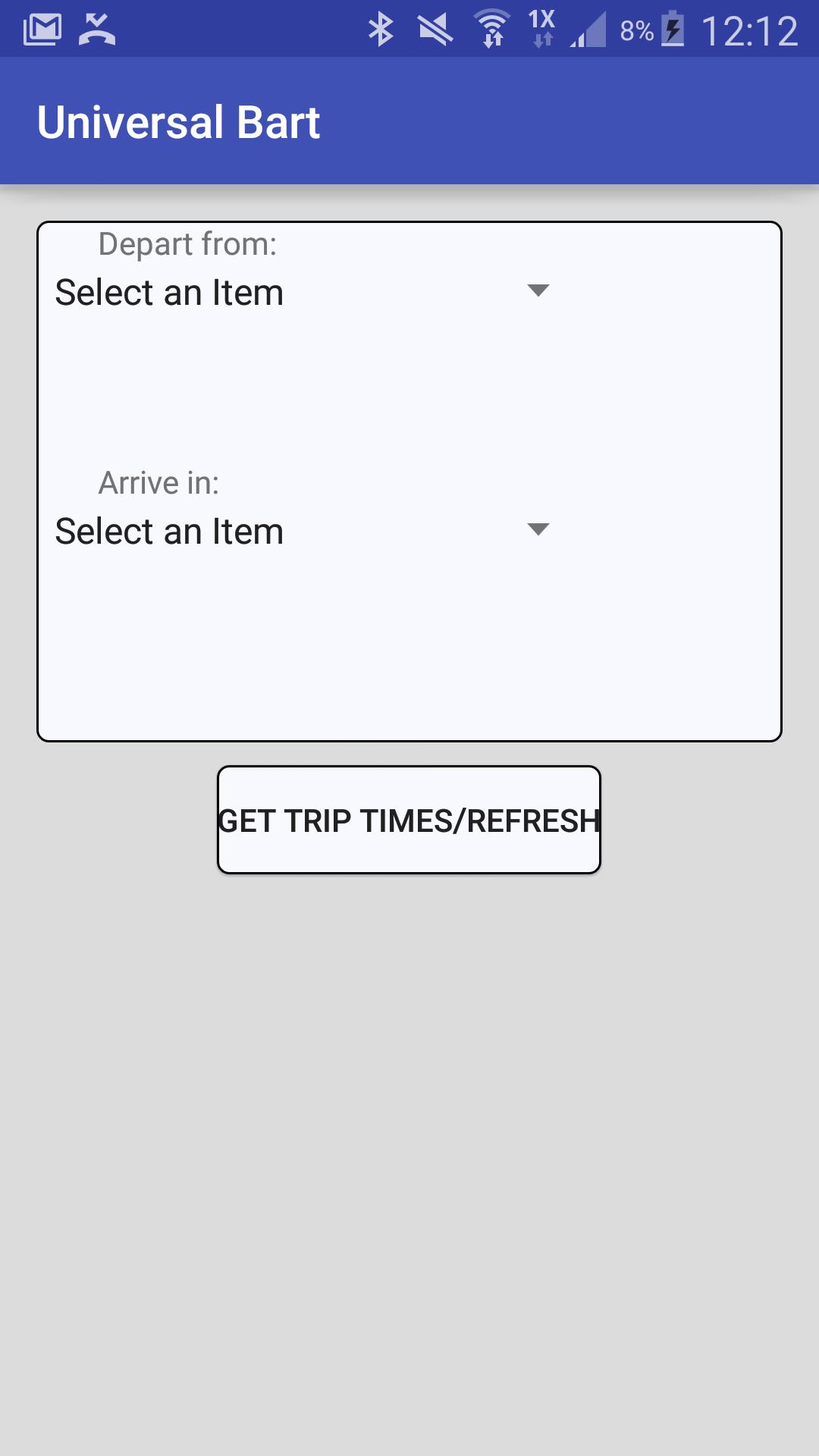Open the Depart from station dropdown
The height and width of the screenshot is (1456, 819).
303,292
